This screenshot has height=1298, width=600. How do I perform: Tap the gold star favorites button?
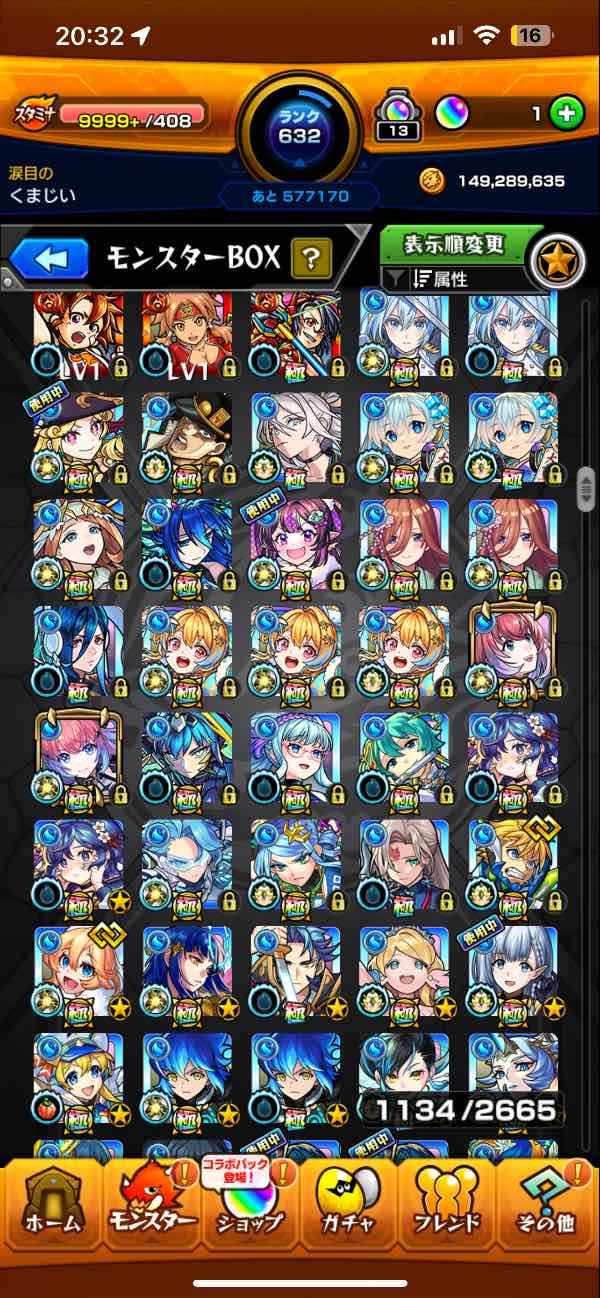[x=556, y=261]
